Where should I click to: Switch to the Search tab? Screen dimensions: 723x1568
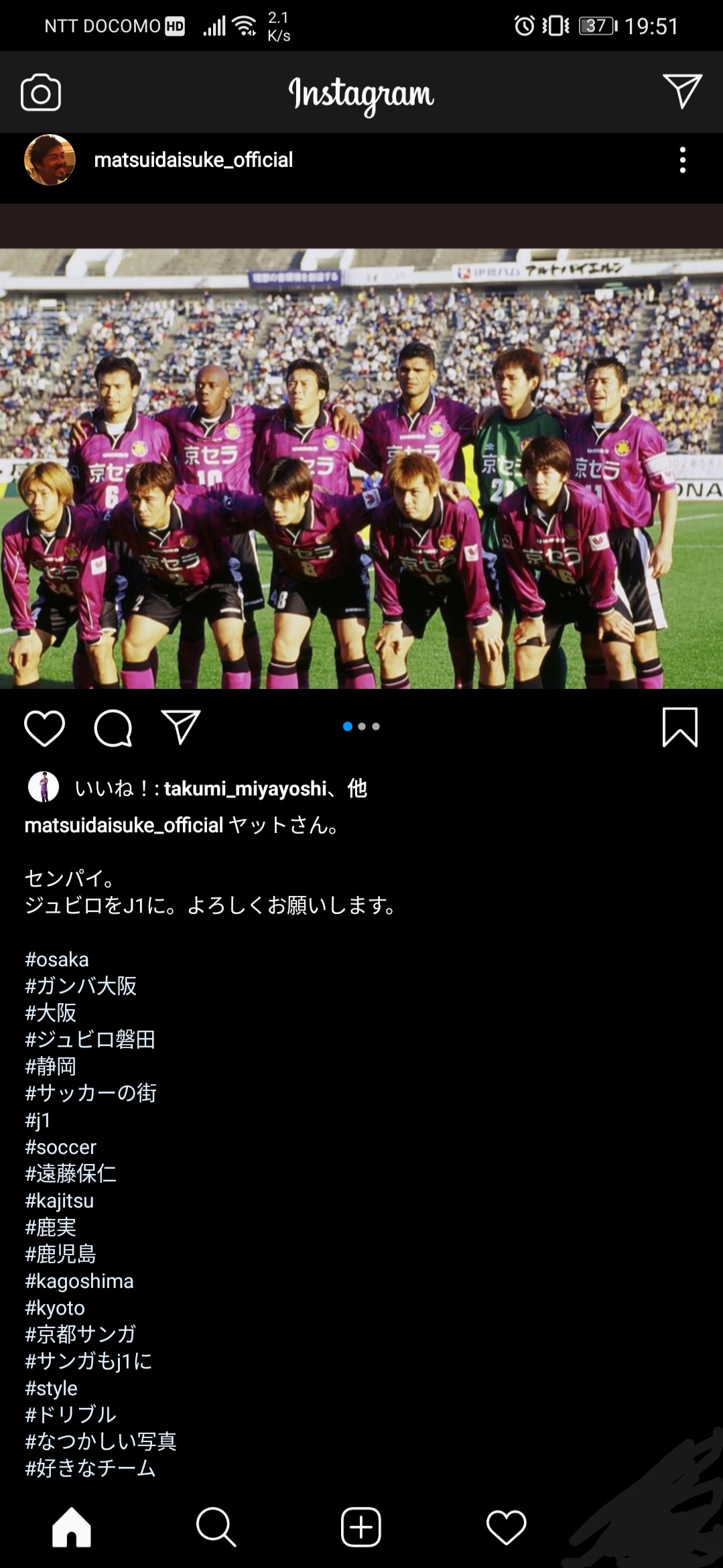tap(216, 1528)
